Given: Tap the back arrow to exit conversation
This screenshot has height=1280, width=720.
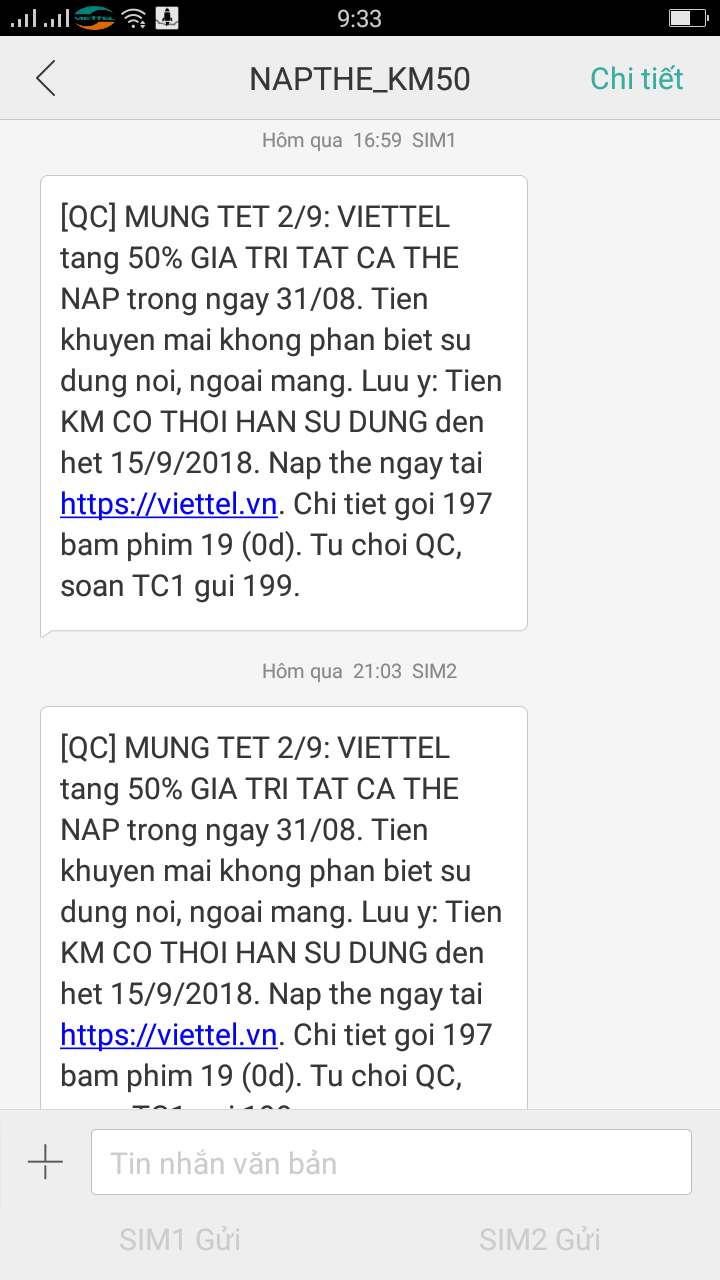Looking at the screenshot, I should tap(45, 77).
